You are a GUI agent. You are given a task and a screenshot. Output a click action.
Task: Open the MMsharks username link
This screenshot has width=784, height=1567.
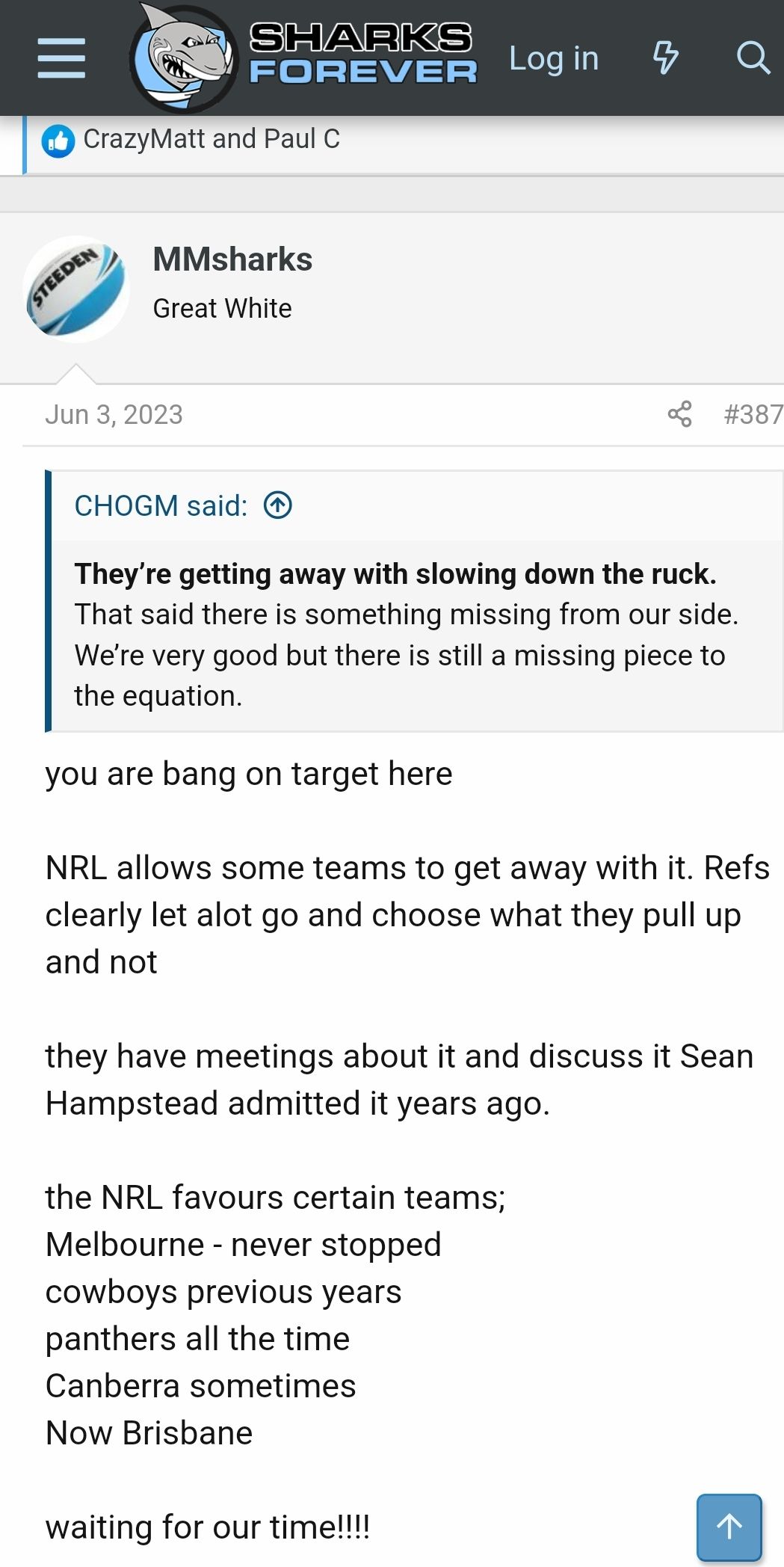(x=232, y=259)
